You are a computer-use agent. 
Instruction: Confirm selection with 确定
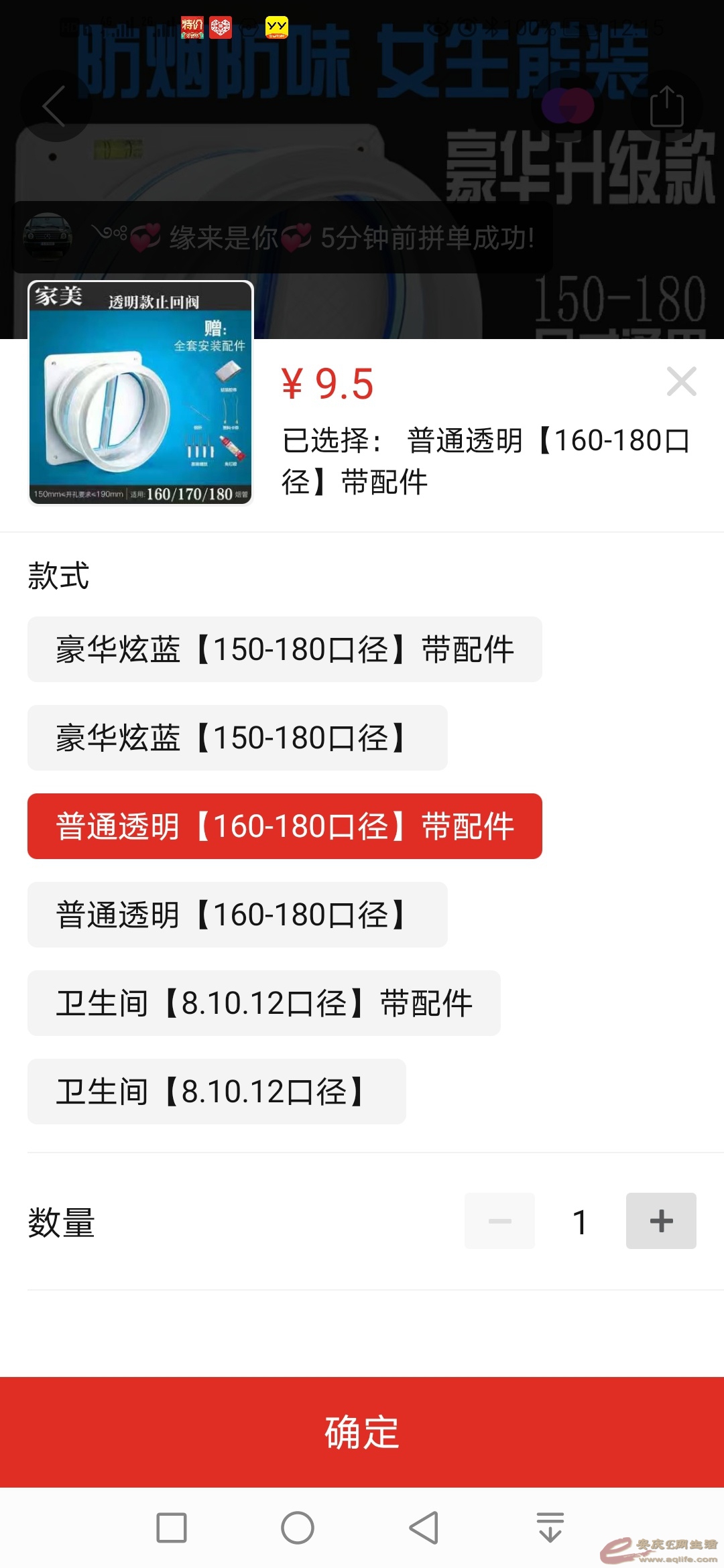click(362, 1432)
